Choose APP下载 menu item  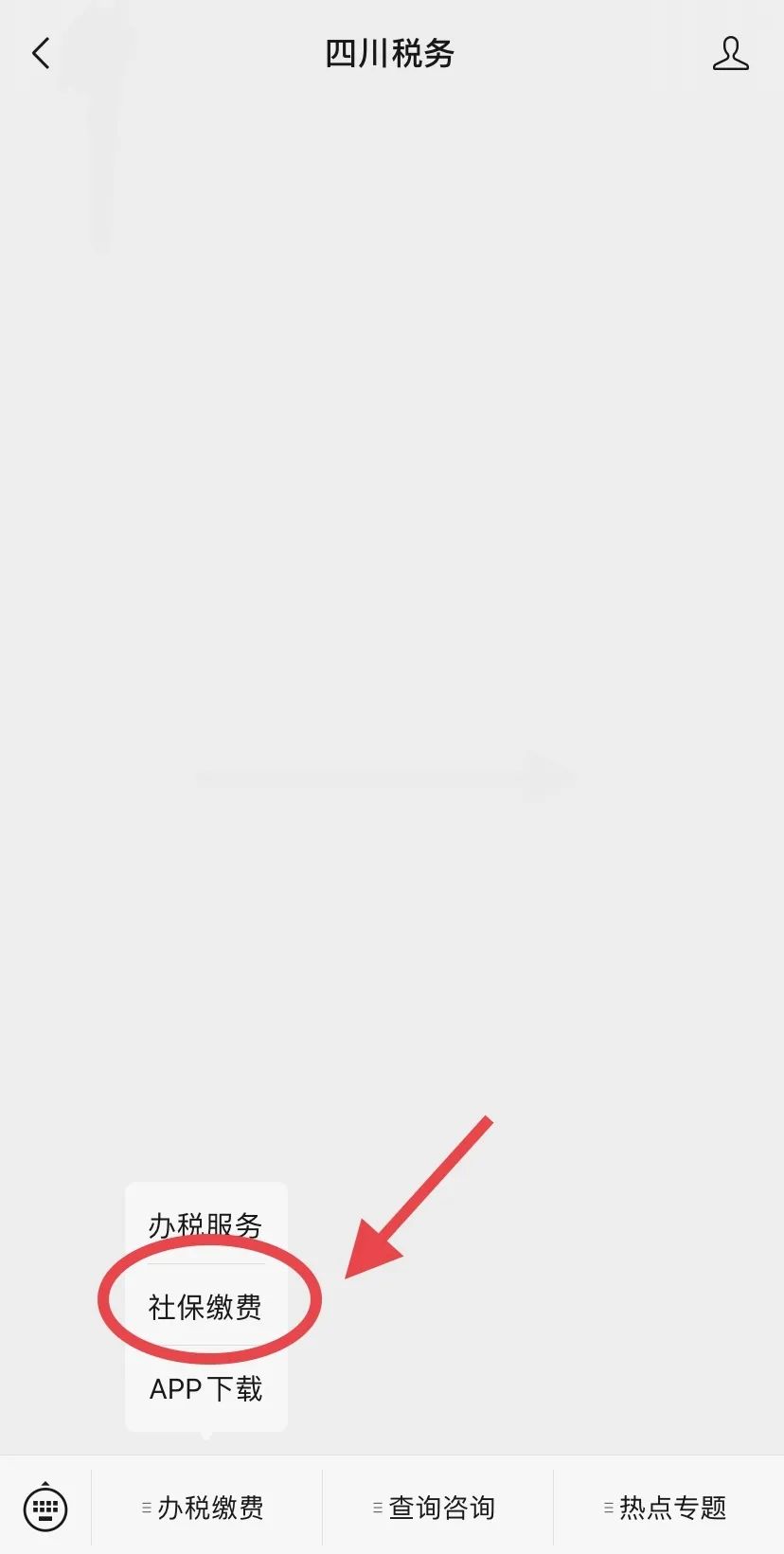[x=205, y=1388]
